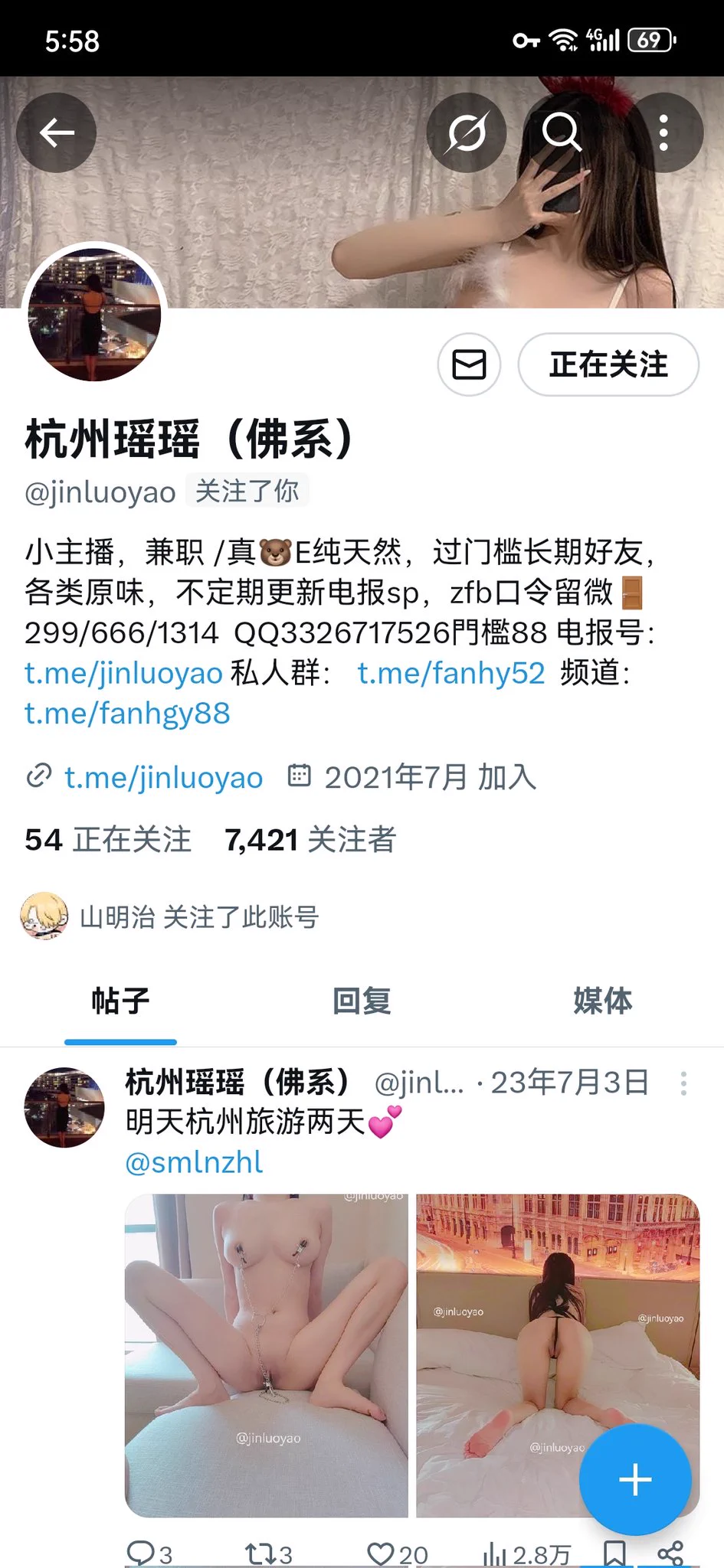The width and height of the screenshot is (724, 1568).
Task: Open the website link next to the chain icon
Action: [x=163, y=778]
